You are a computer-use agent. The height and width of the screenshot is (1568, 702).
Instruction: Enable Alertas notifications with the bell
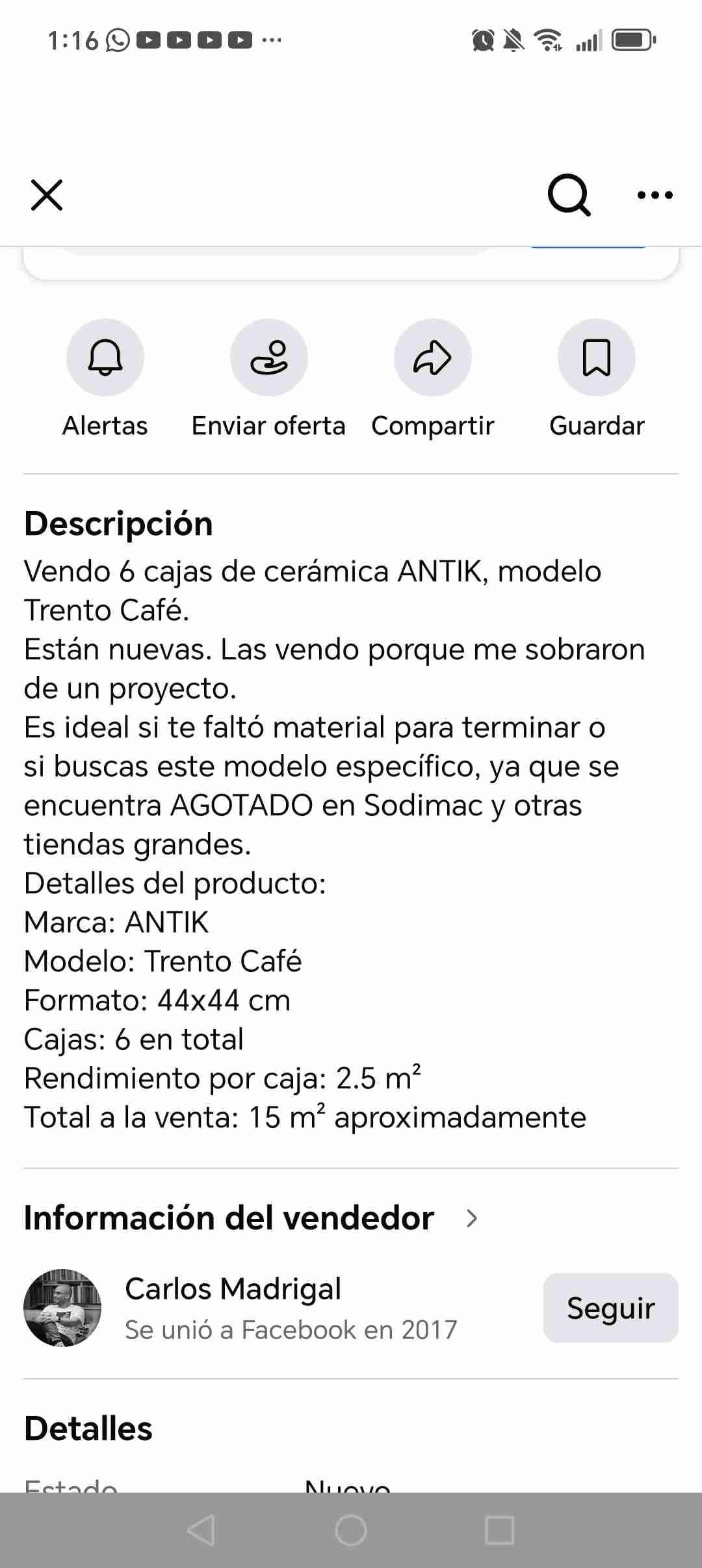point(105,358)
